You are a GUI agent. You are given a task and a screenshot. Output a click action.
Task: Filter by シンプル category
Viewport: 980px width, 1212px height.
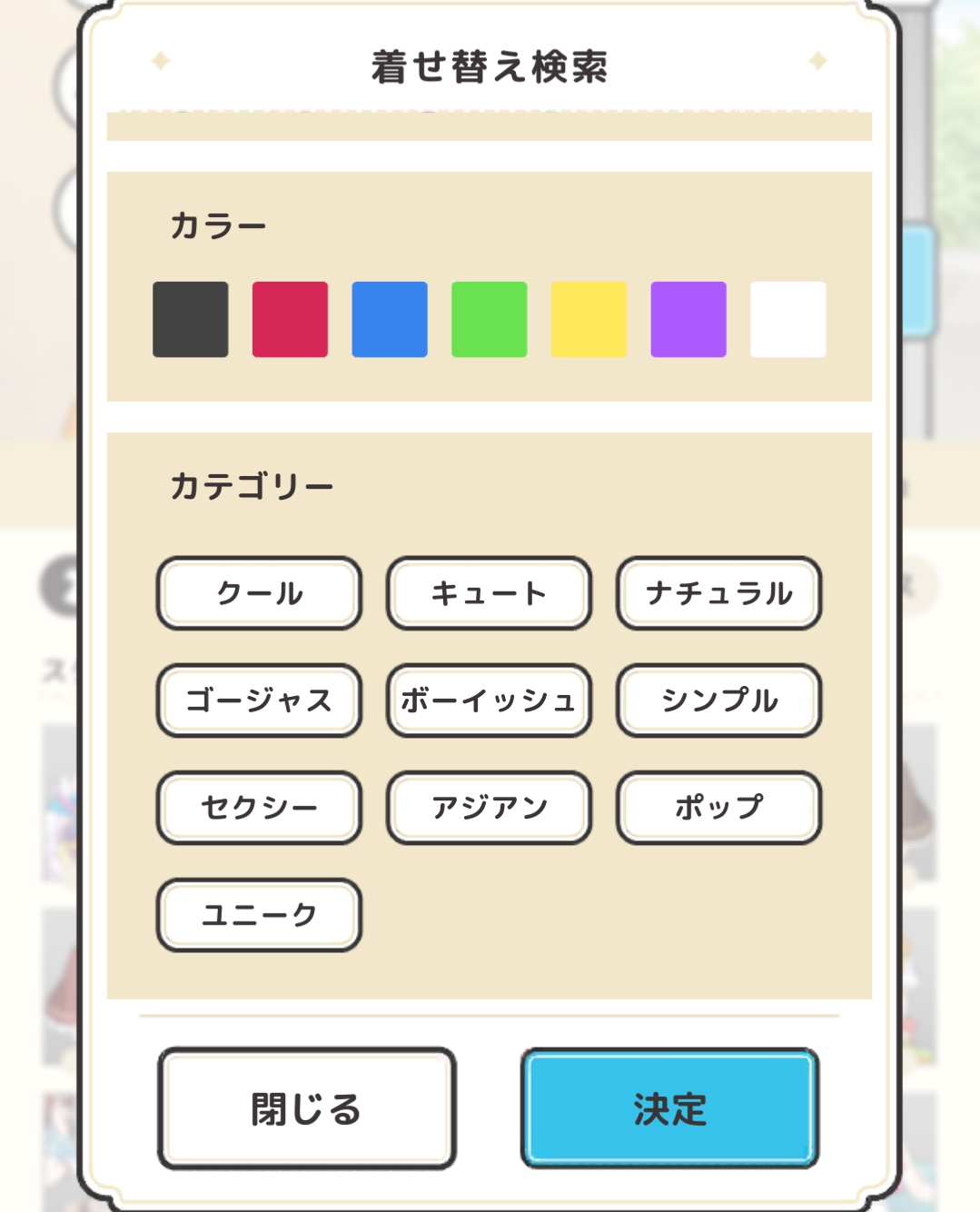click(x=719, y=700)
